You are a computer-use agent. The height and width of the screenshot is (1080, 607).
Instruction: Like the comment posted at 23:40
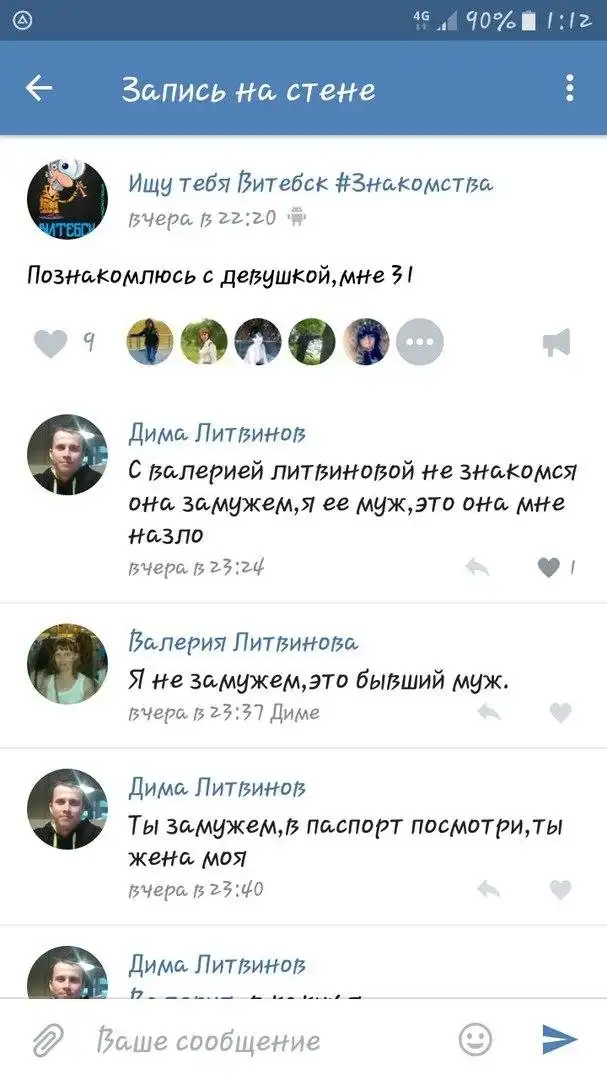pos(561,889)
